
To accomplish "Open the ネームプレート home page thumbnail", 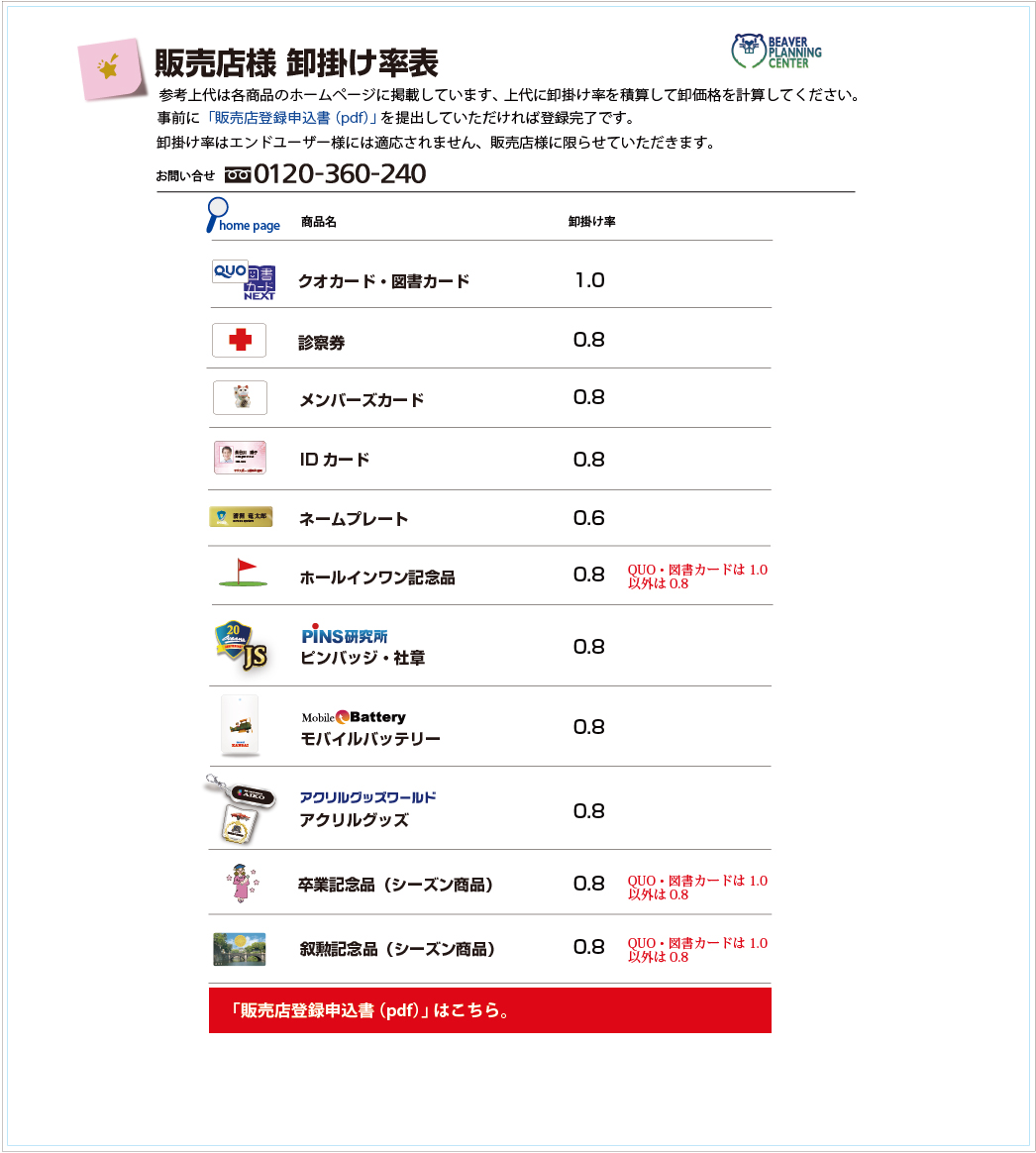I will [x=240, y=517].
